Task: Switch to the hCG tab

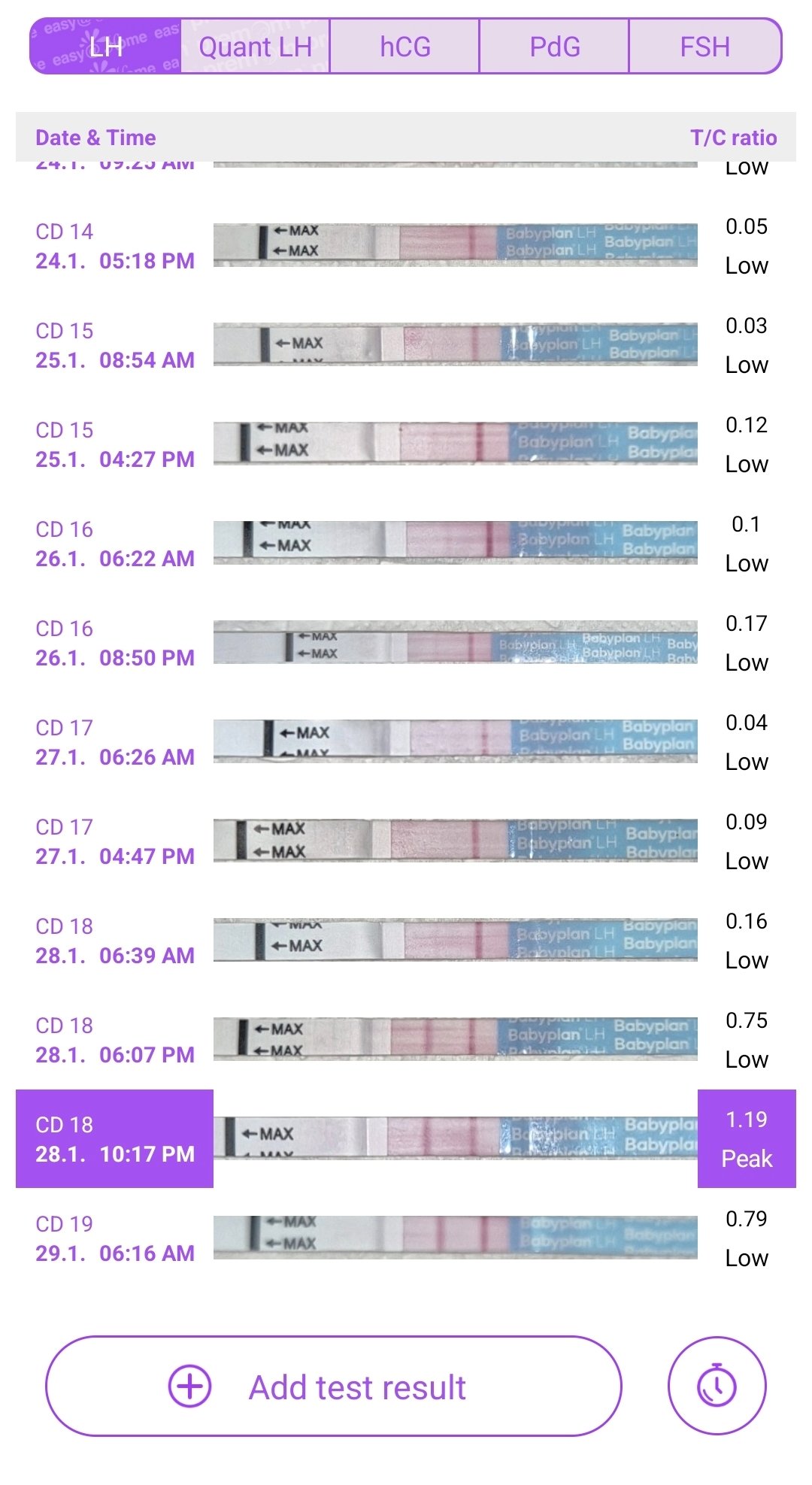Action: (404, 47)
